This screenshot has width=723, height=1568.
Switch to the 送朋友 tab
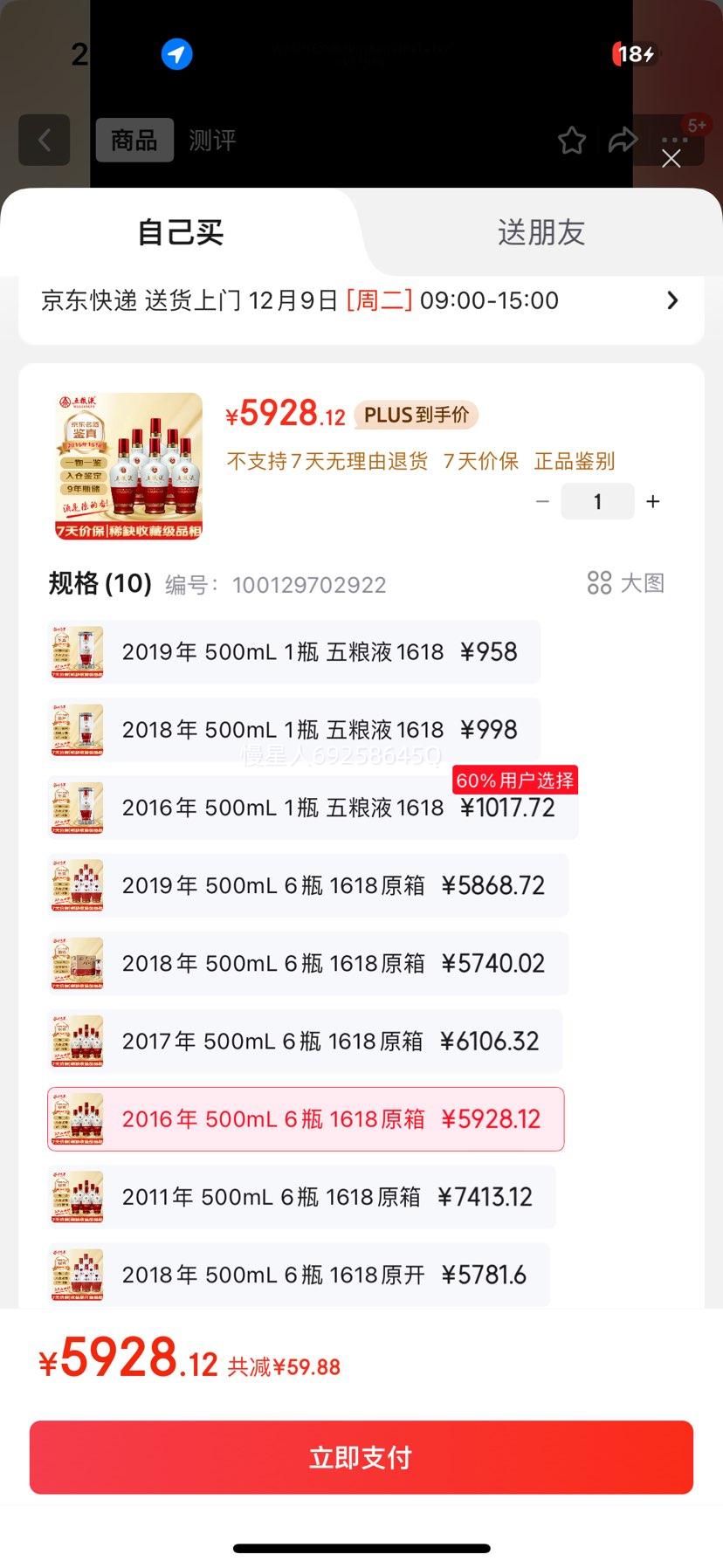point(540,232)
